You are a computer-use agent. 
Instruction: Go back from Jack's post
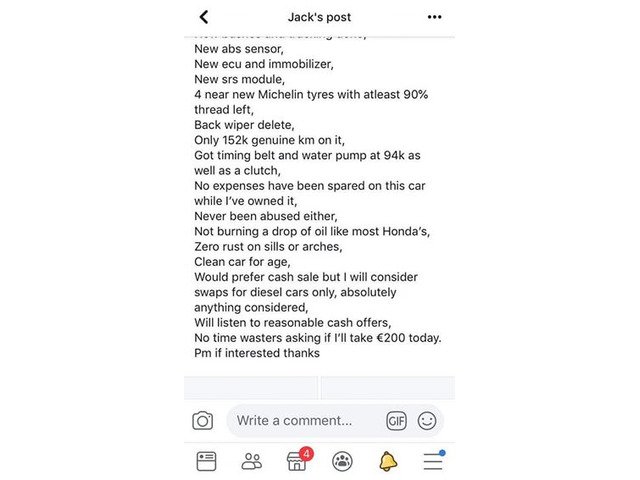204,17
